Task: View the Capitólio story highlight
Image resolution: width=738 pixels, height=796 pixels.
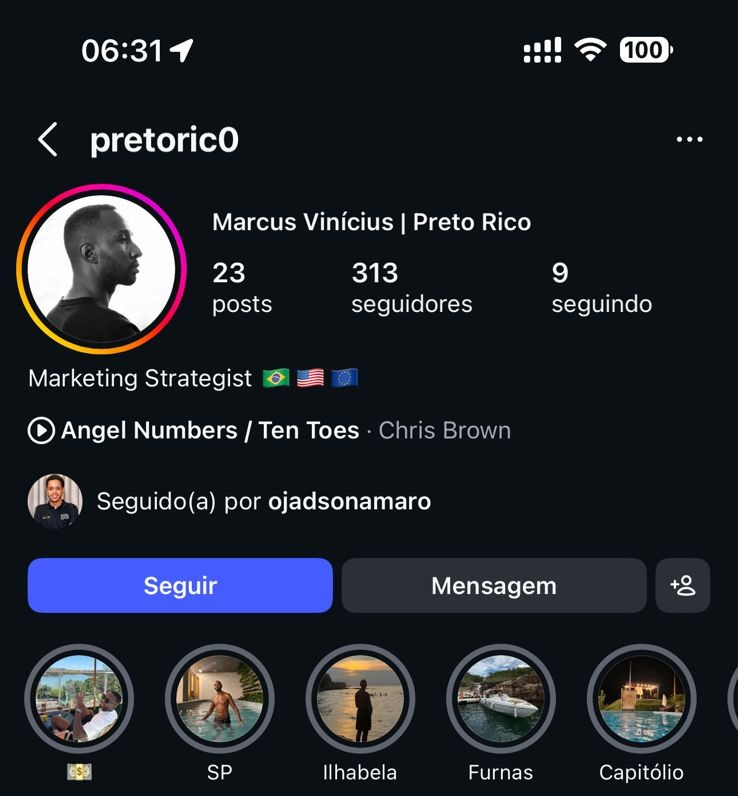Action: click(641, 698)
